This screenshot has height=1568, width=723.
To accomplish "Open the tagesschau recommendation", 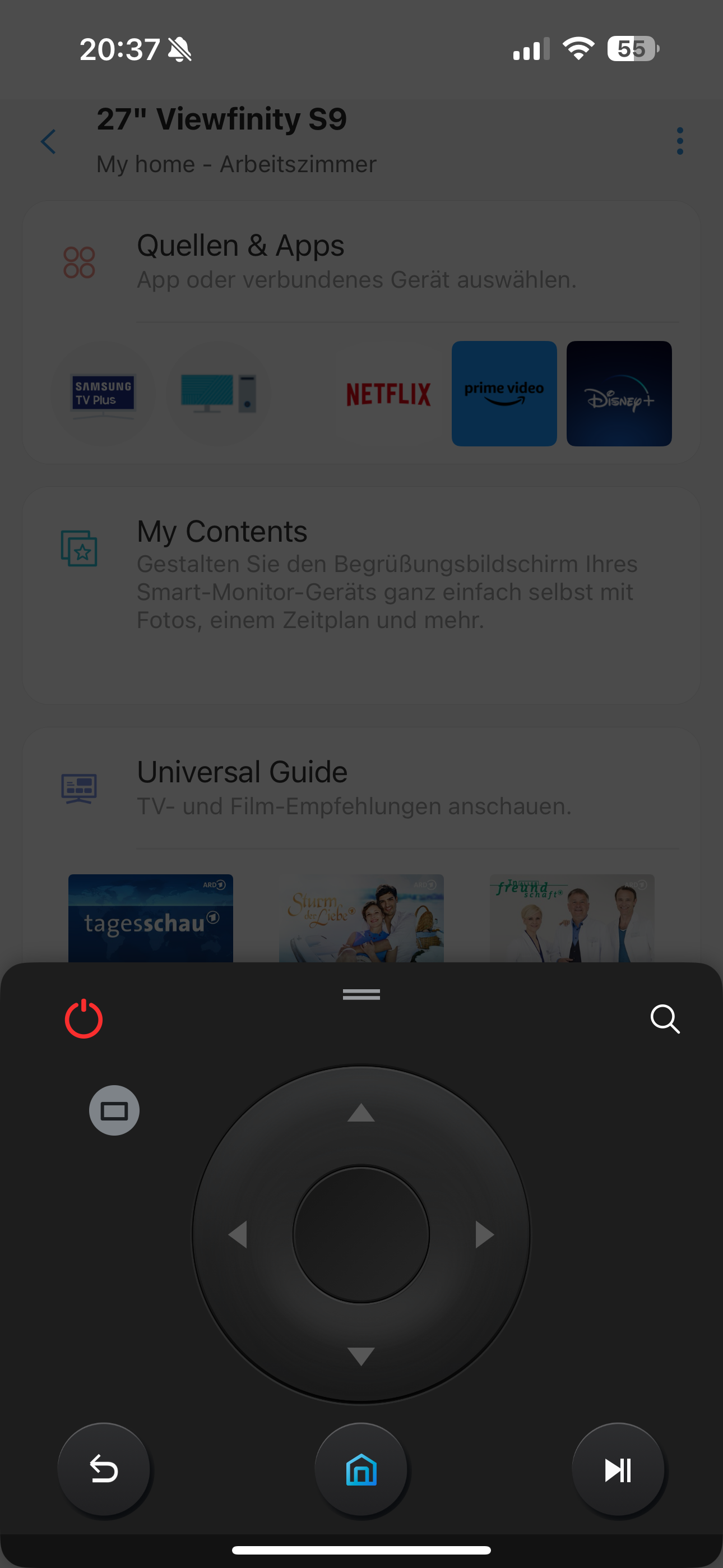I will (x=150, y=918).
